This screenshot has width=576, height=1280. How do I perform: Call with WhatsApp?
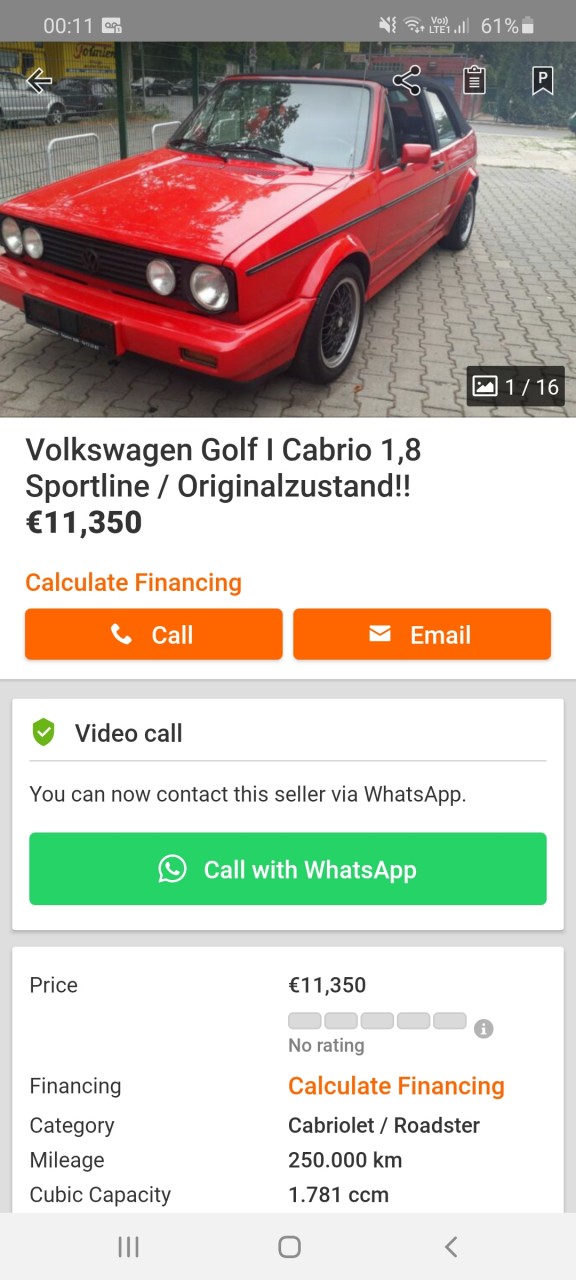tap(288, 869)
